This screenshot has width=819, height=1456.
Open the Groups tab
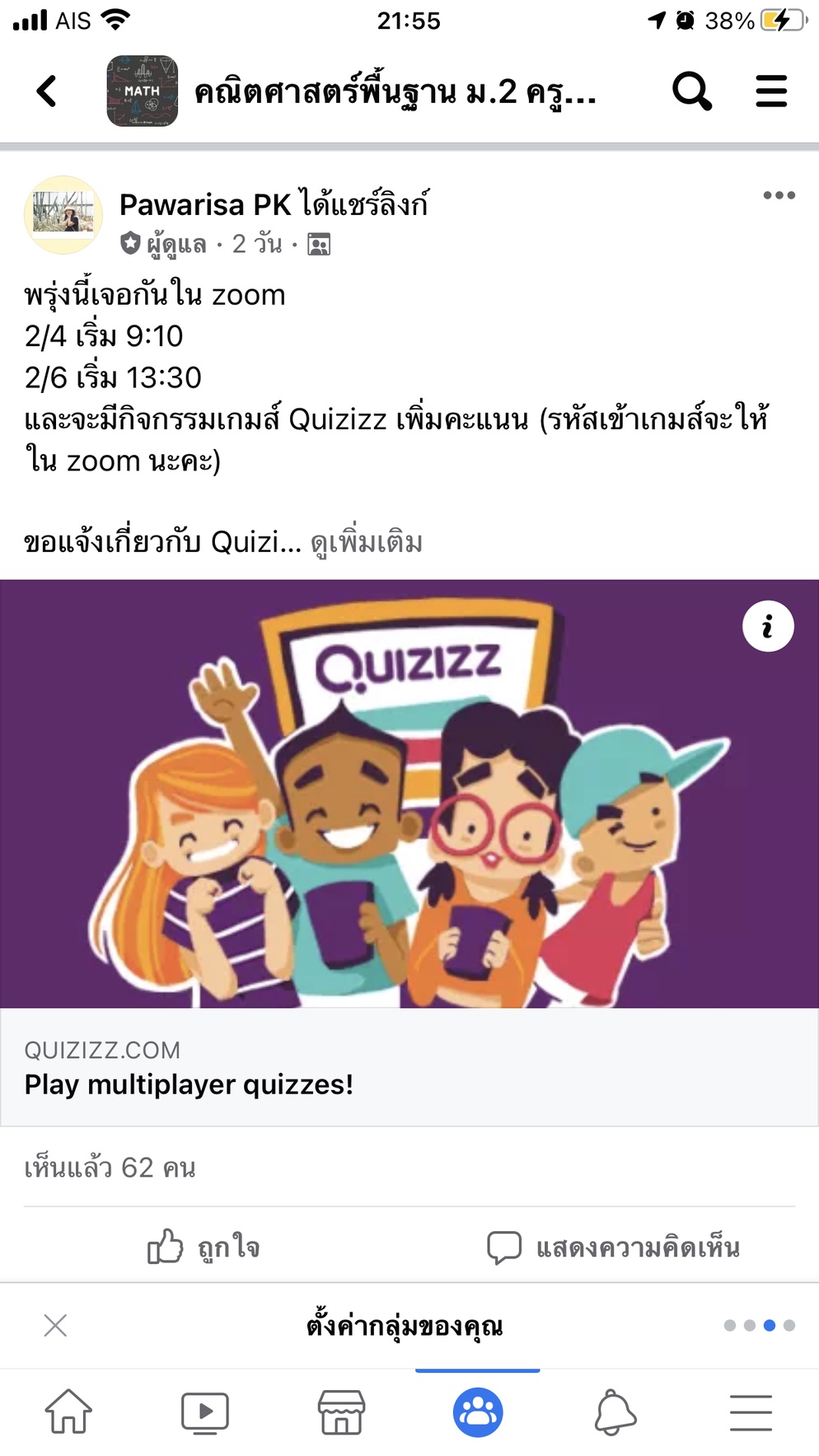478,1412
